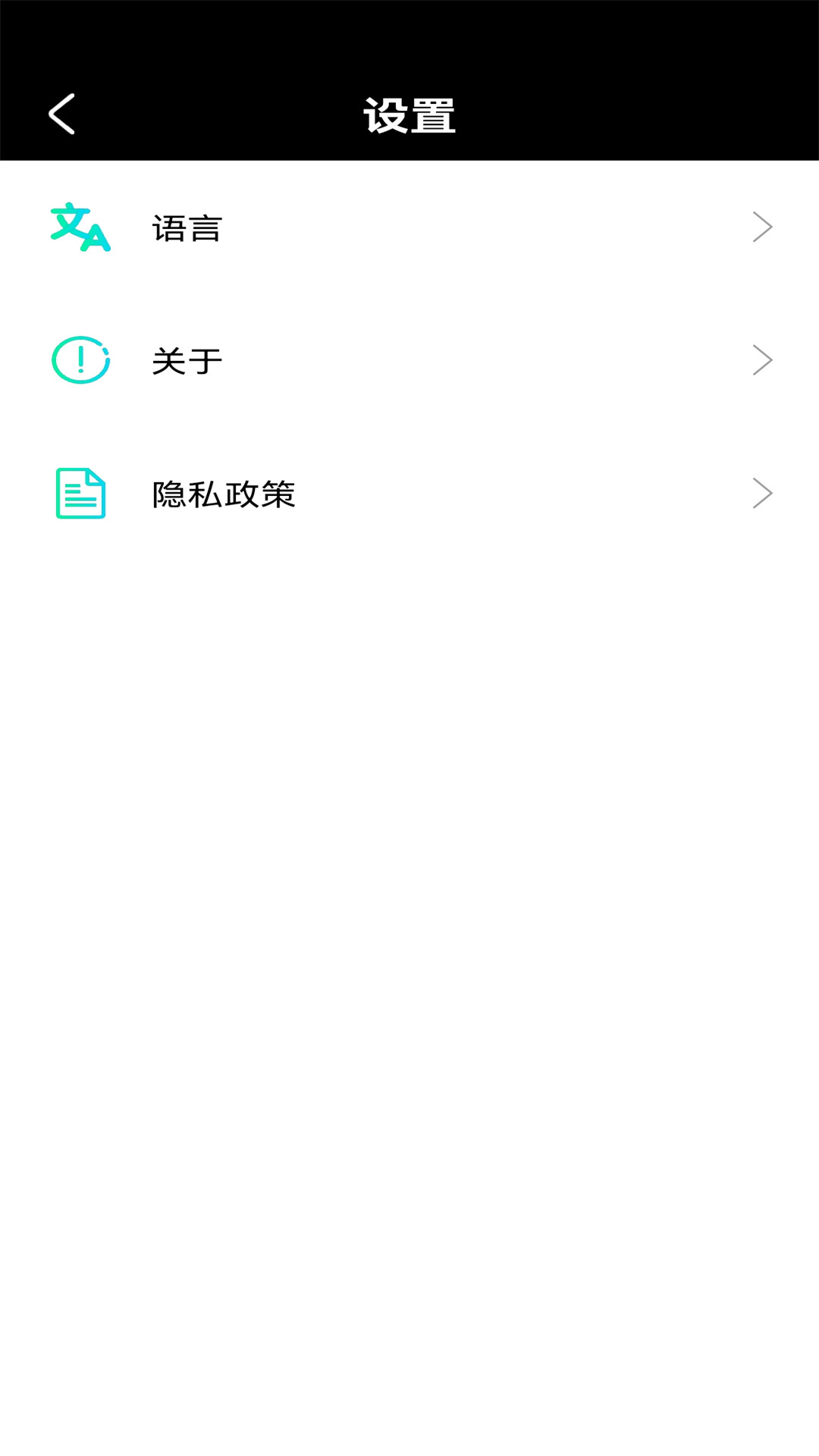Image resolution: width=819 pixels, height=1456 pixels.
Task: Open the 隐私政策 privacy policy row
Action: pos(409,494)
